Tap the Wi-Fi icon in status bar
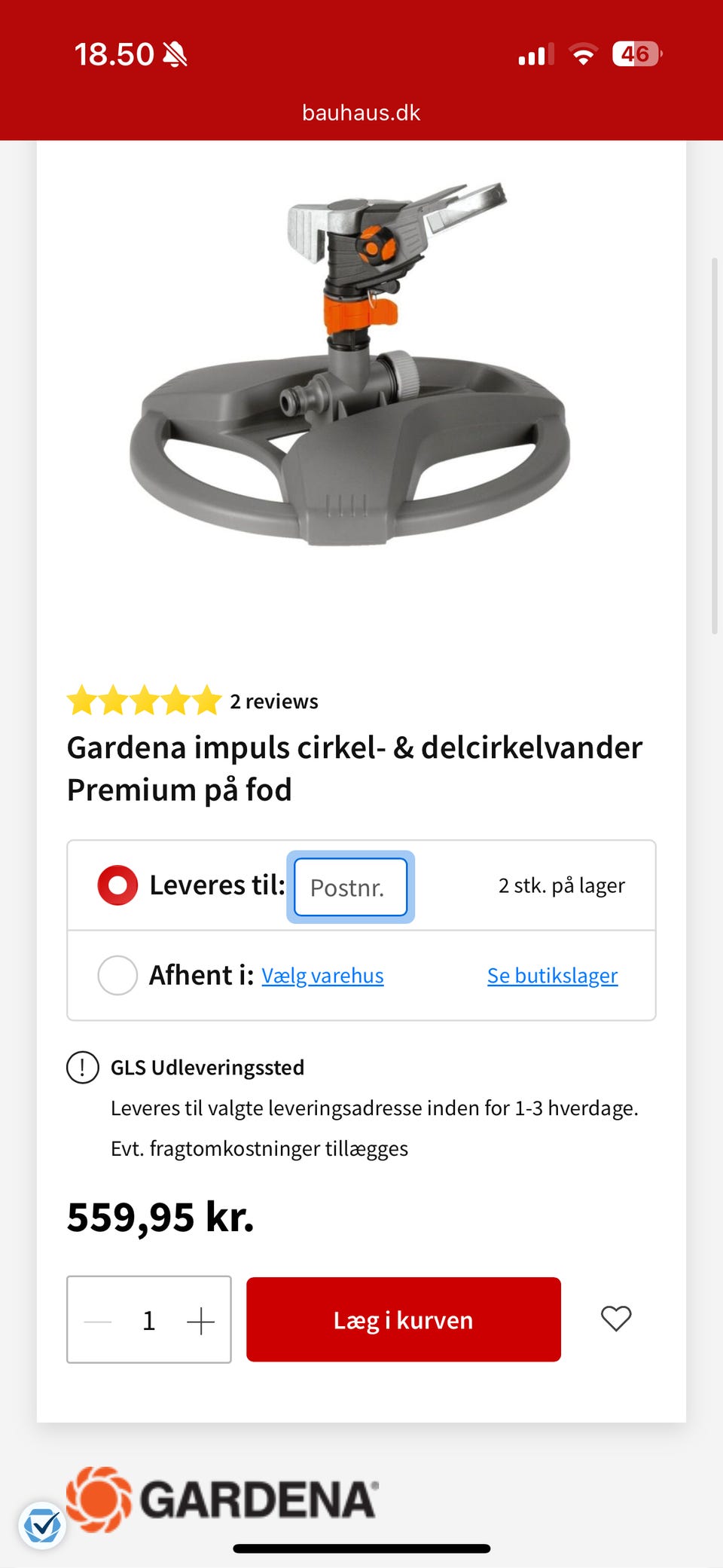Image resolution: width=723 pixels, height=1568 pixels. coord(582,53)
